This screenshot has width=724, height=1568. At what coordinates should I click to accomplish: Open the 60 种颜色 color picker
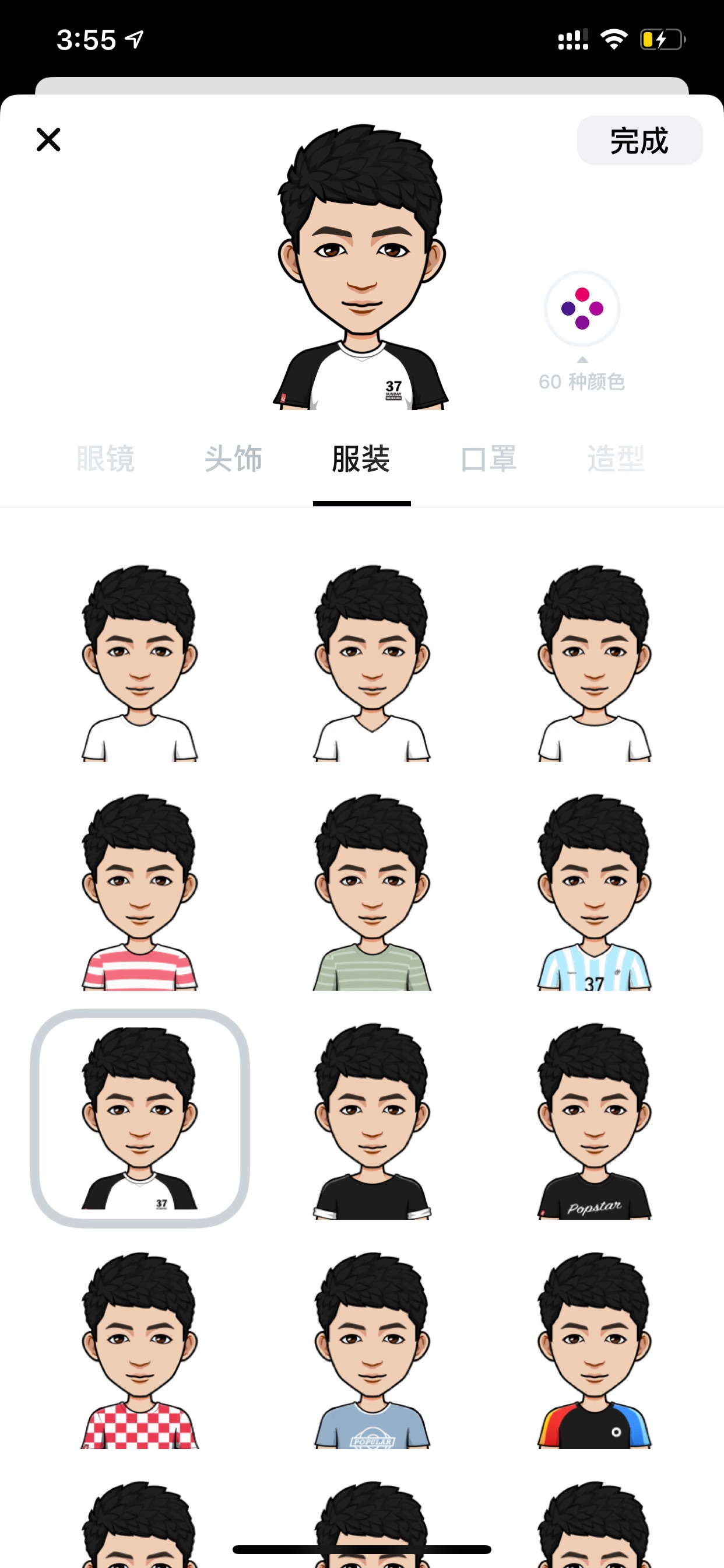click(x=582, y=309)
